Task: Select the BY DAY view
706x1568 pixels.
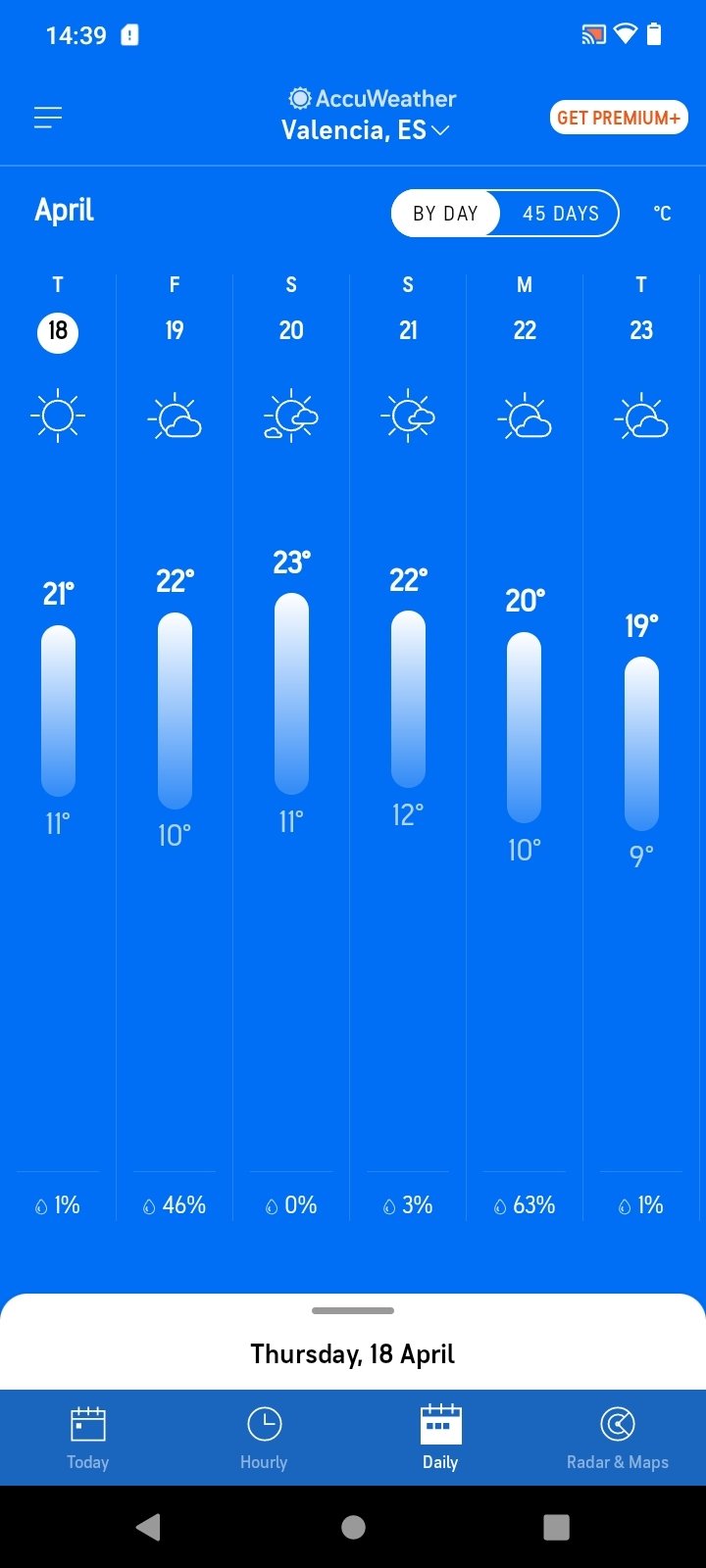Action: 445,214
